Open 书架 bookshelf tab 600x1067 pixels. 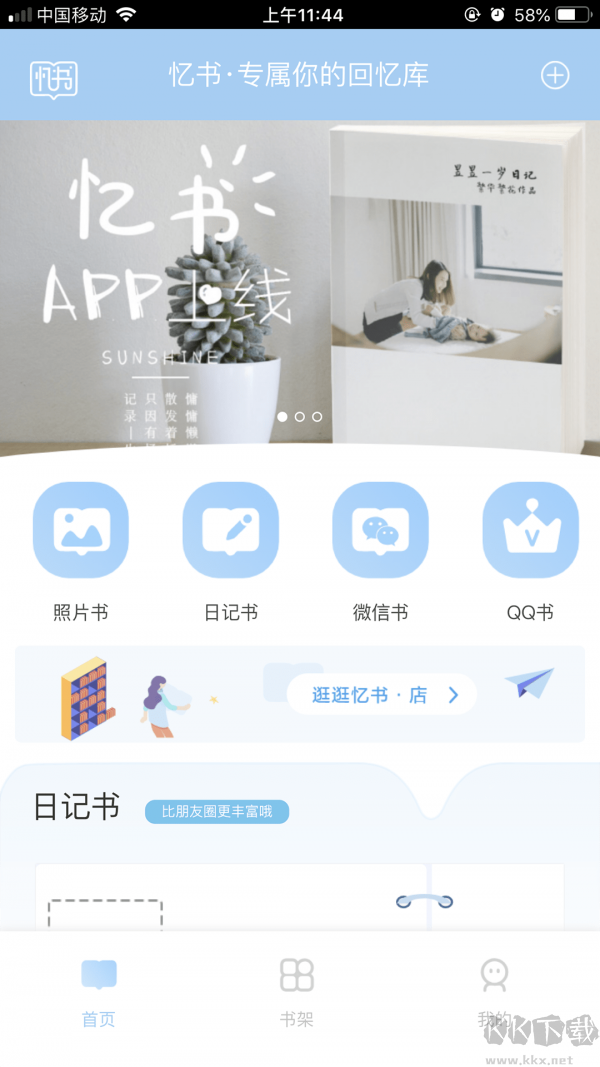coord(297,992)
